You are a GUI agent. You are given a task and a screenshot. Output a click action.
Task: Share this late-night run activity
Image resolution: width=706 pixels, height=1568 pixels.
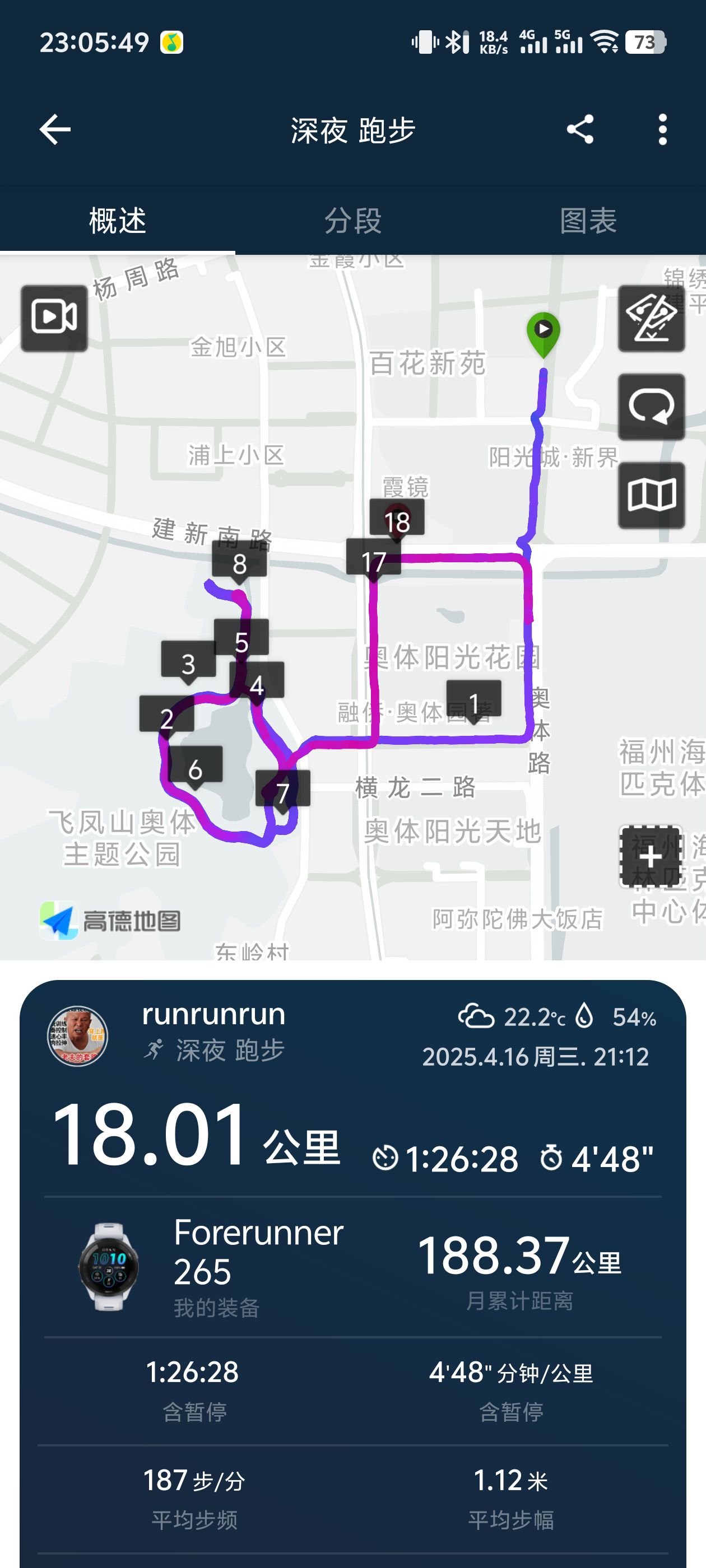coord(580,130)
